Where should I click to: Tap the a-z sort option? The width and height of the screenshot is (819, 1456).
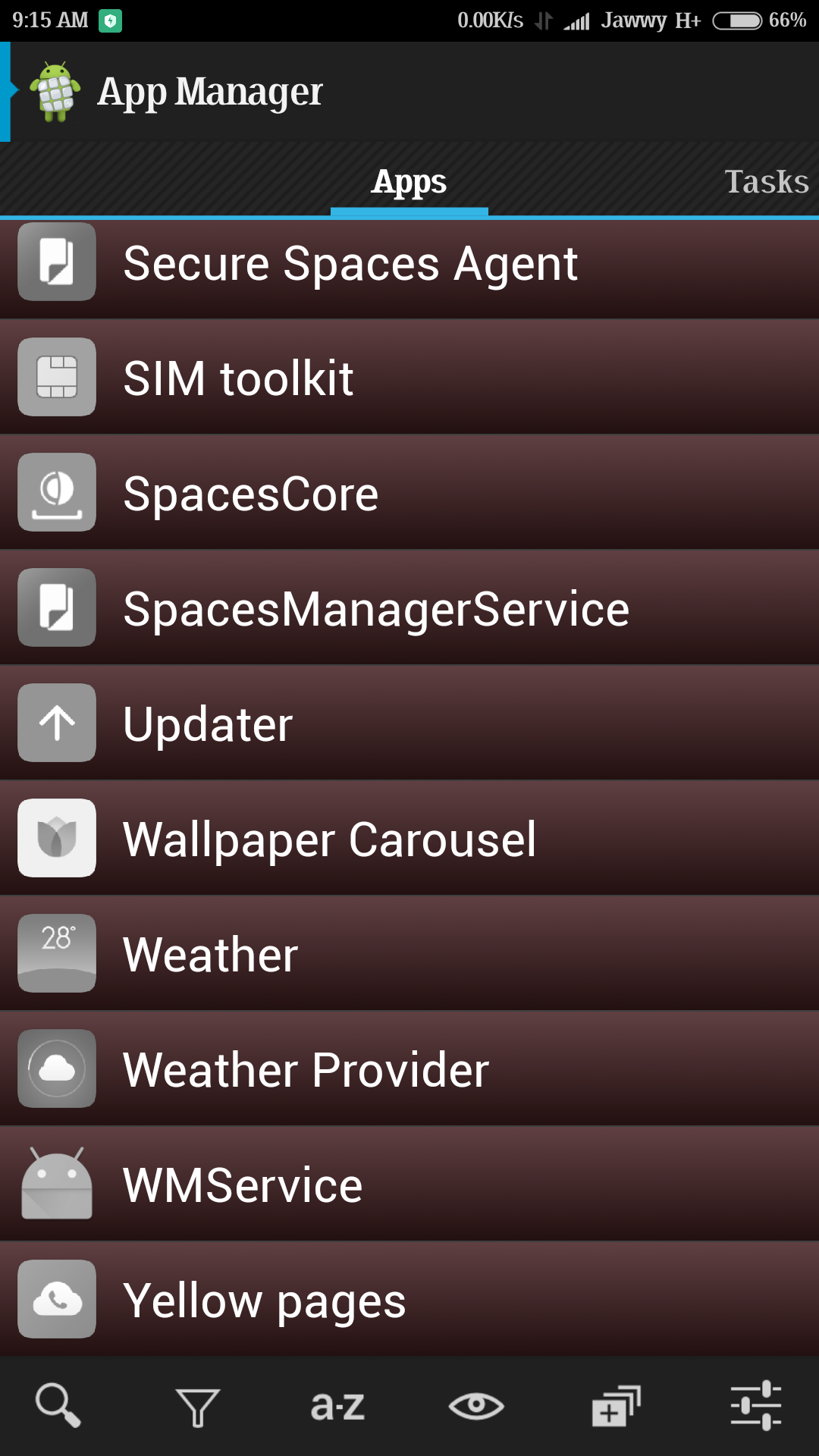click(x=337, y=1407)
